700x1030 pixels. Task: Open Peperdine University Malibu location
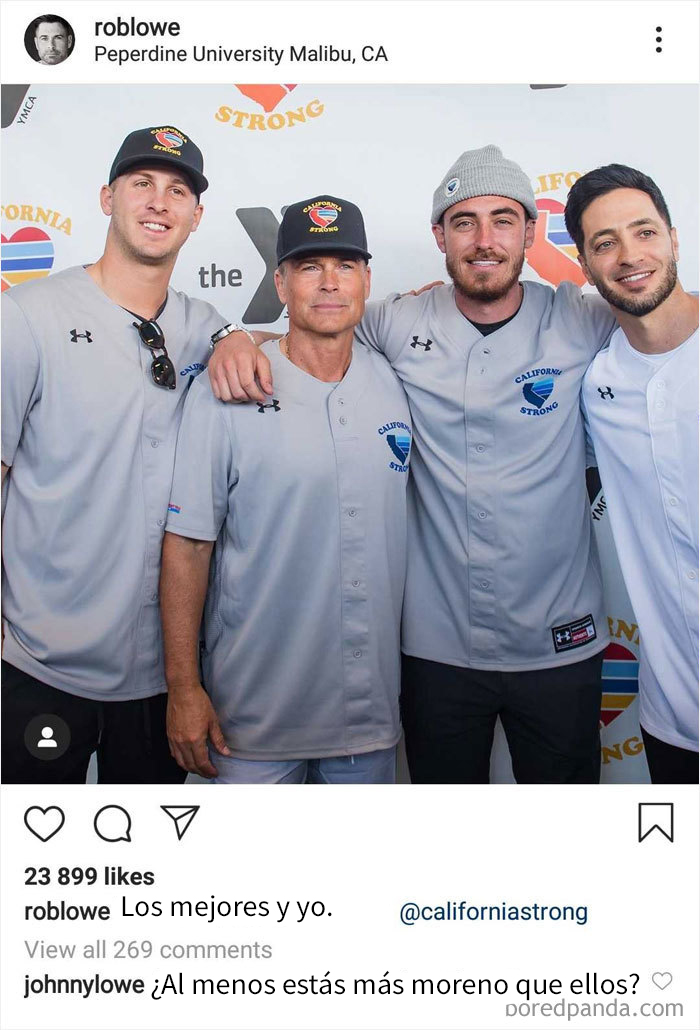click(x=240, y=54)
